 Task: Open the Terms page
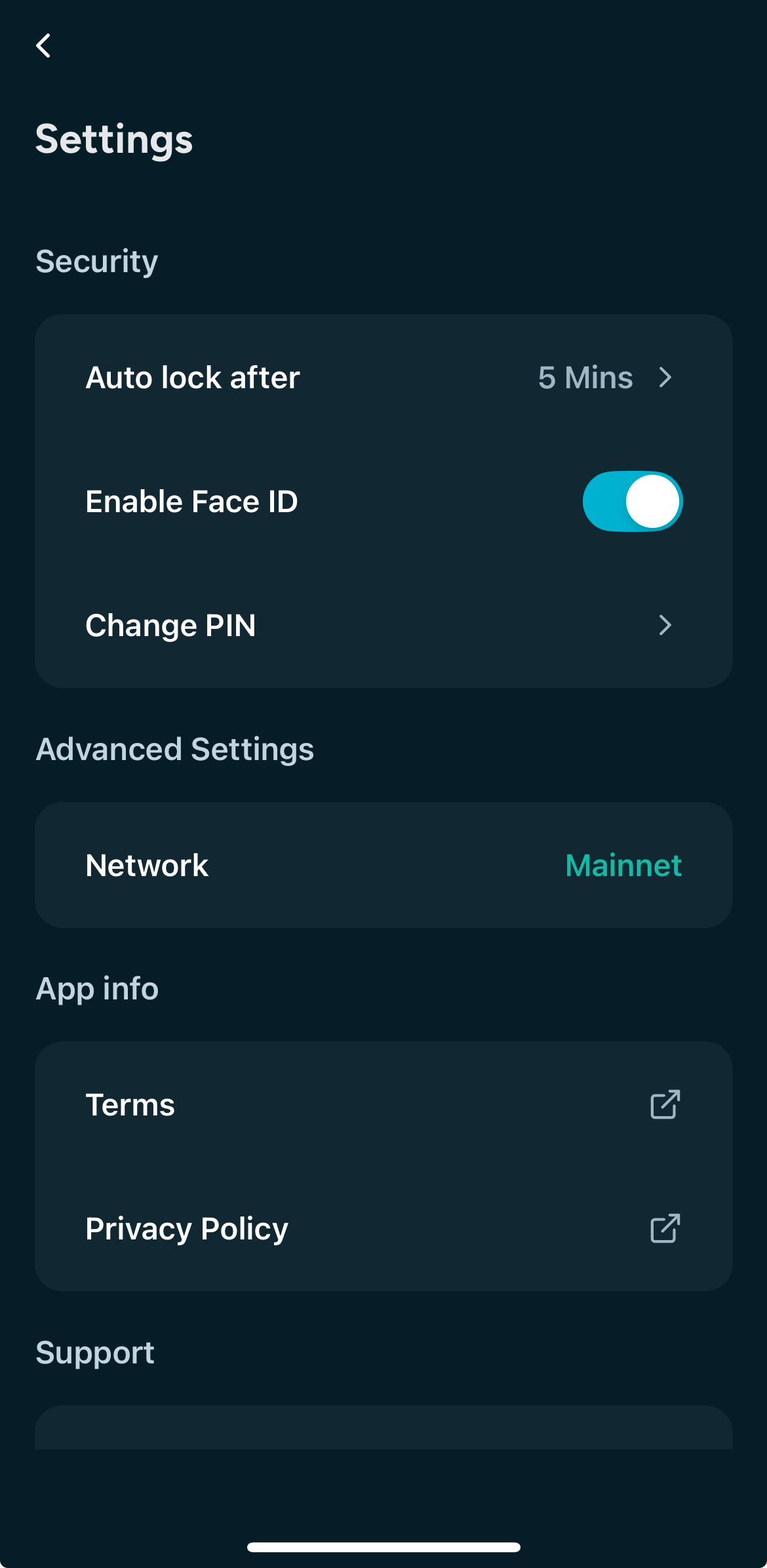(x=383, y=1104)
